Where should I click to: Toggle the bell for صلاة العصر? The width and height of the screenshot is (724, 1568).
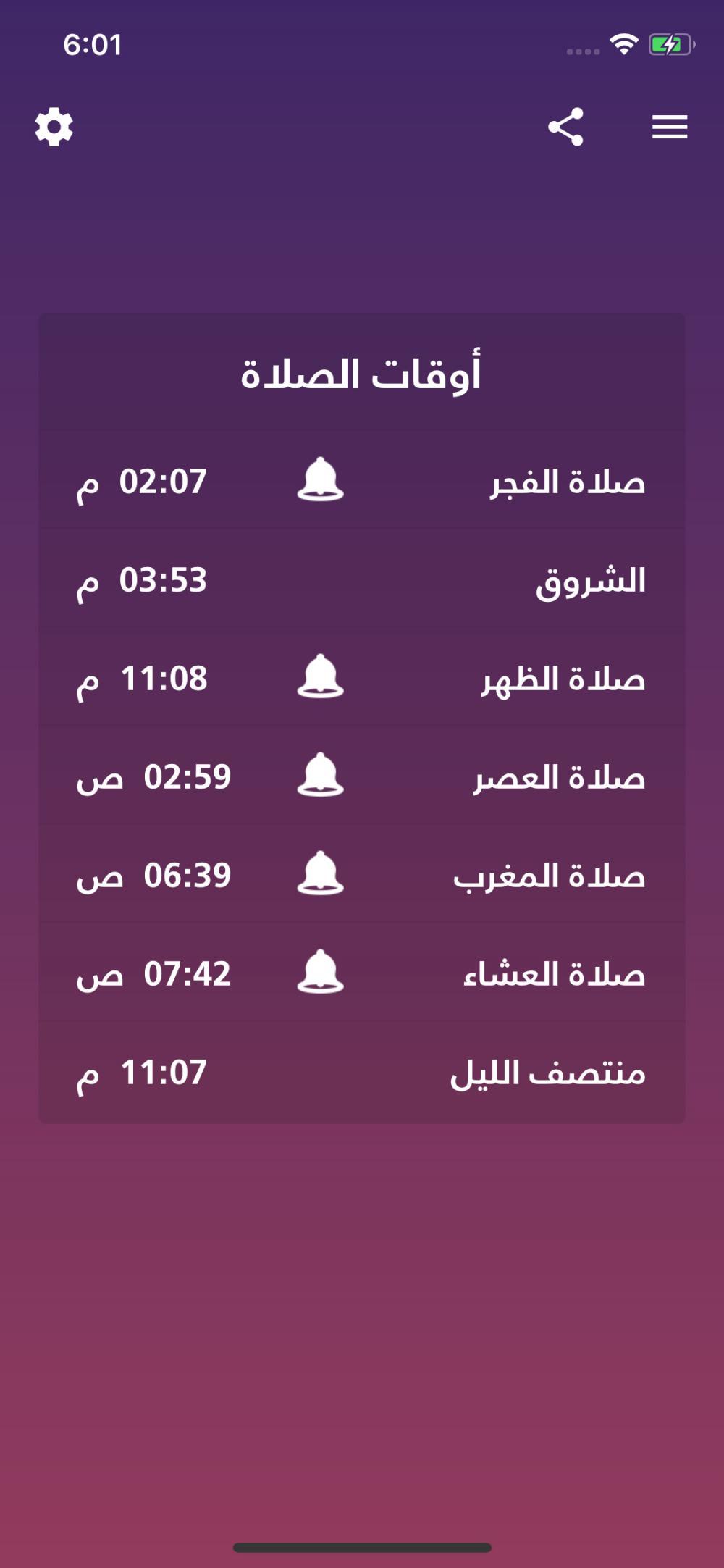(x=320, y=776)
